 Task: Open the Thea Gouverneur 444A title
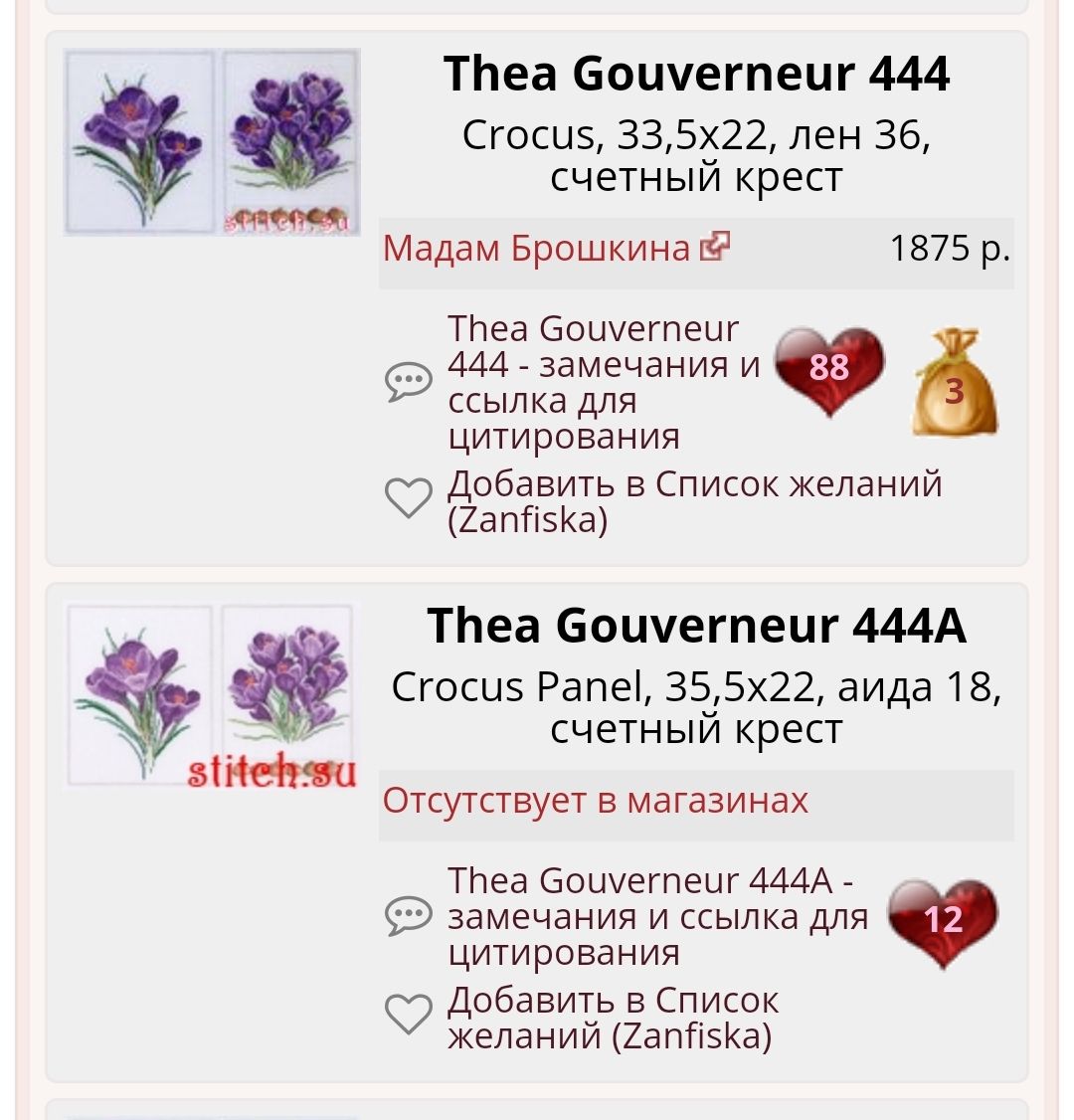[x=696, y=626]
